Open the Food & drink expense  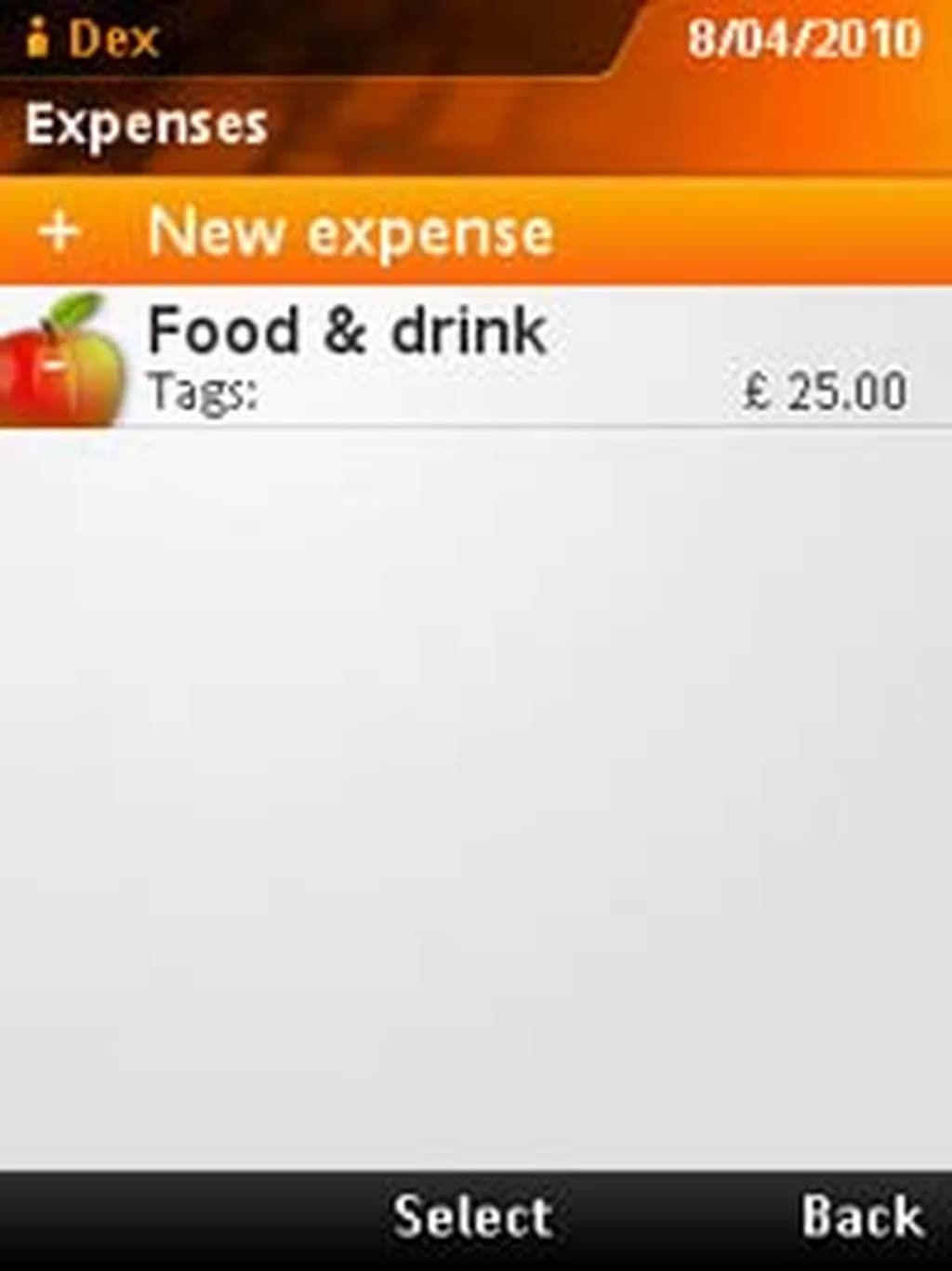coord(348,357)
